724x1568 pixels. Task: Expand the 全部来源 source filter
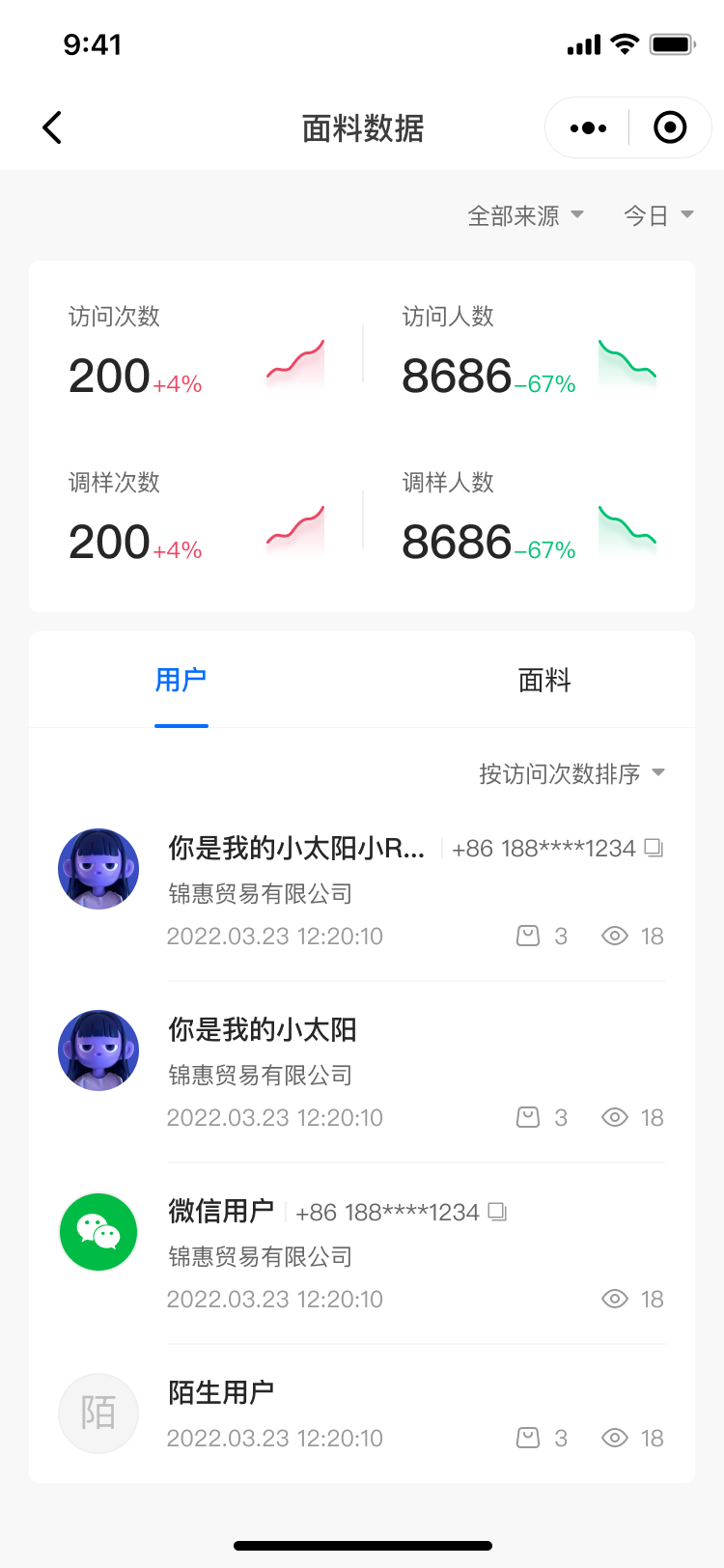[525, 215]
